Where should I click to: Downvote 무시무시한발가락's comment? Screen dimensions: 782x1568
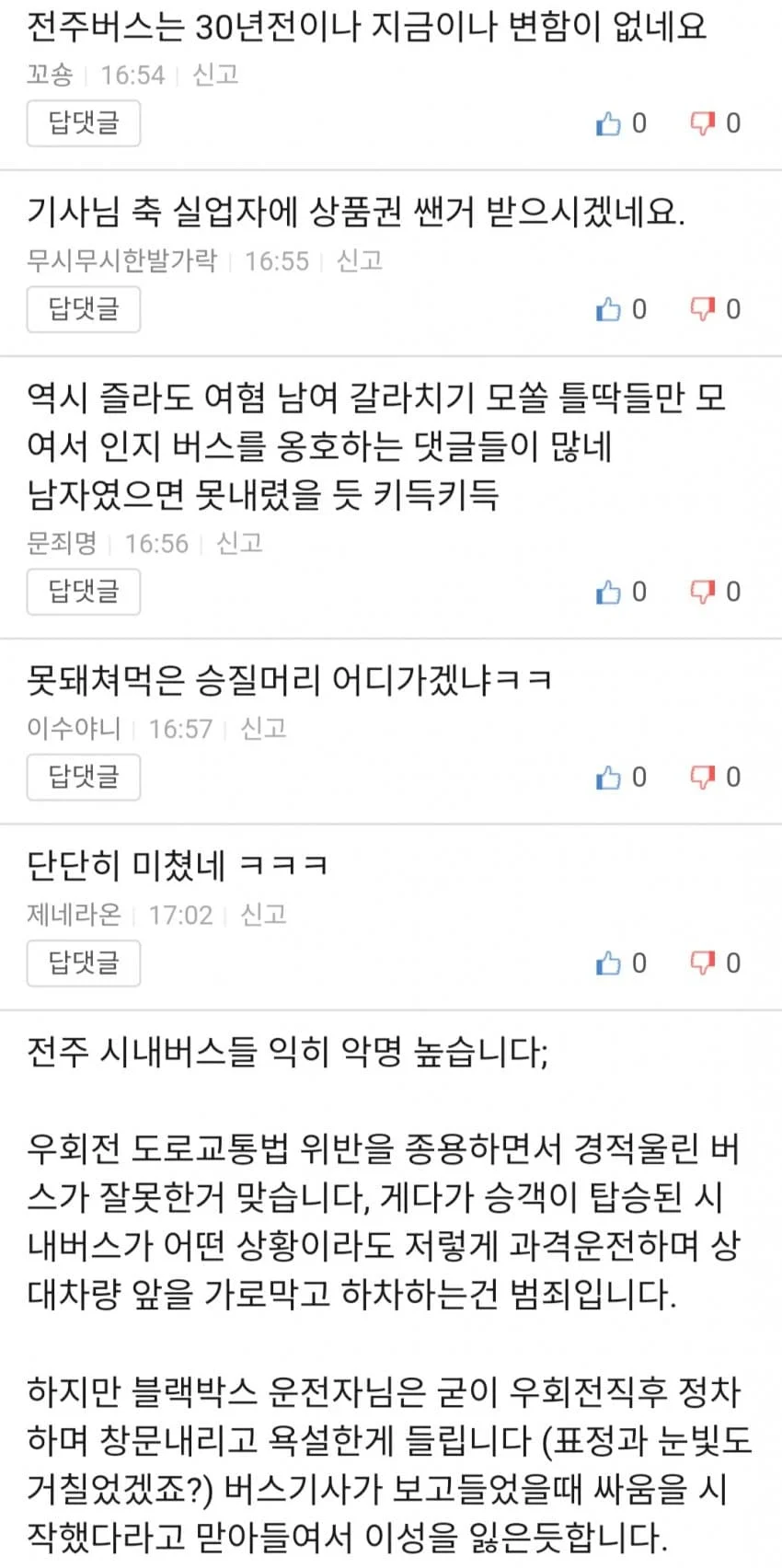click(x=703, y=309)
